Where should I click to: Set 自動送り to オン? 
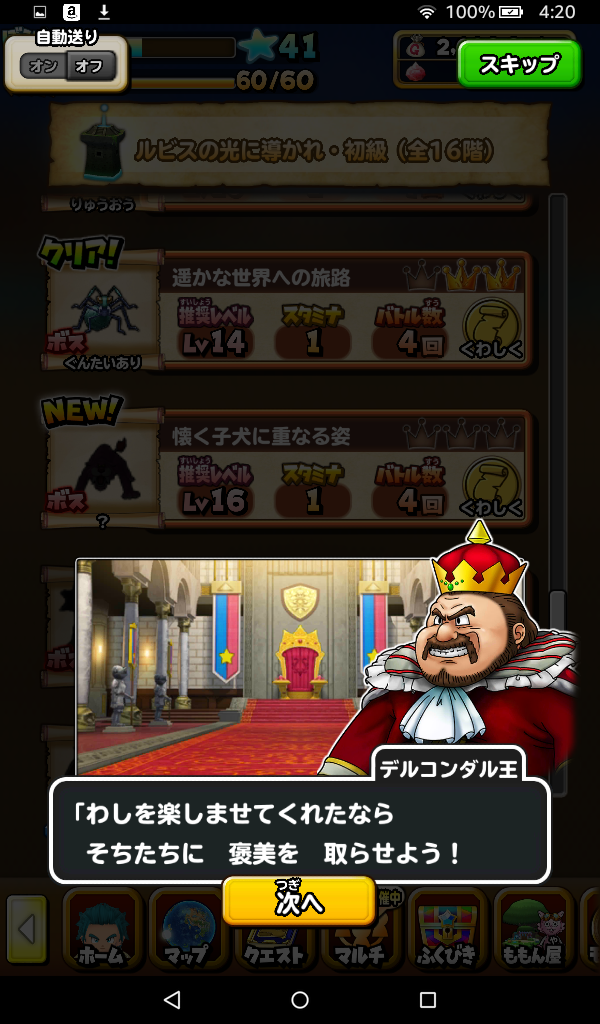pyautogui.click(x=44, y=67)
